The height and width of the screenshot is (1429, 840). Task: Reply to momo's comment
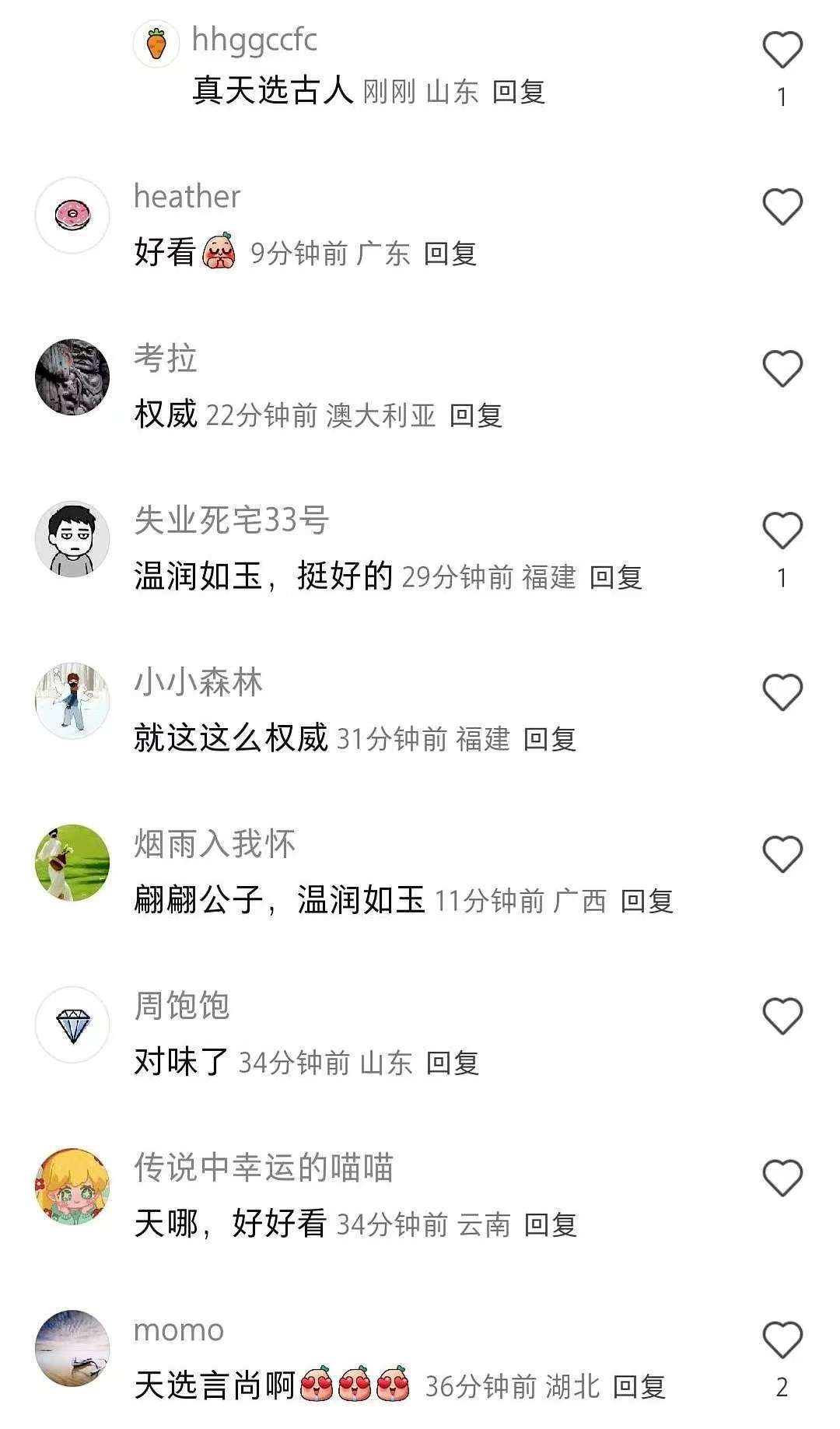pos(639,1386)
